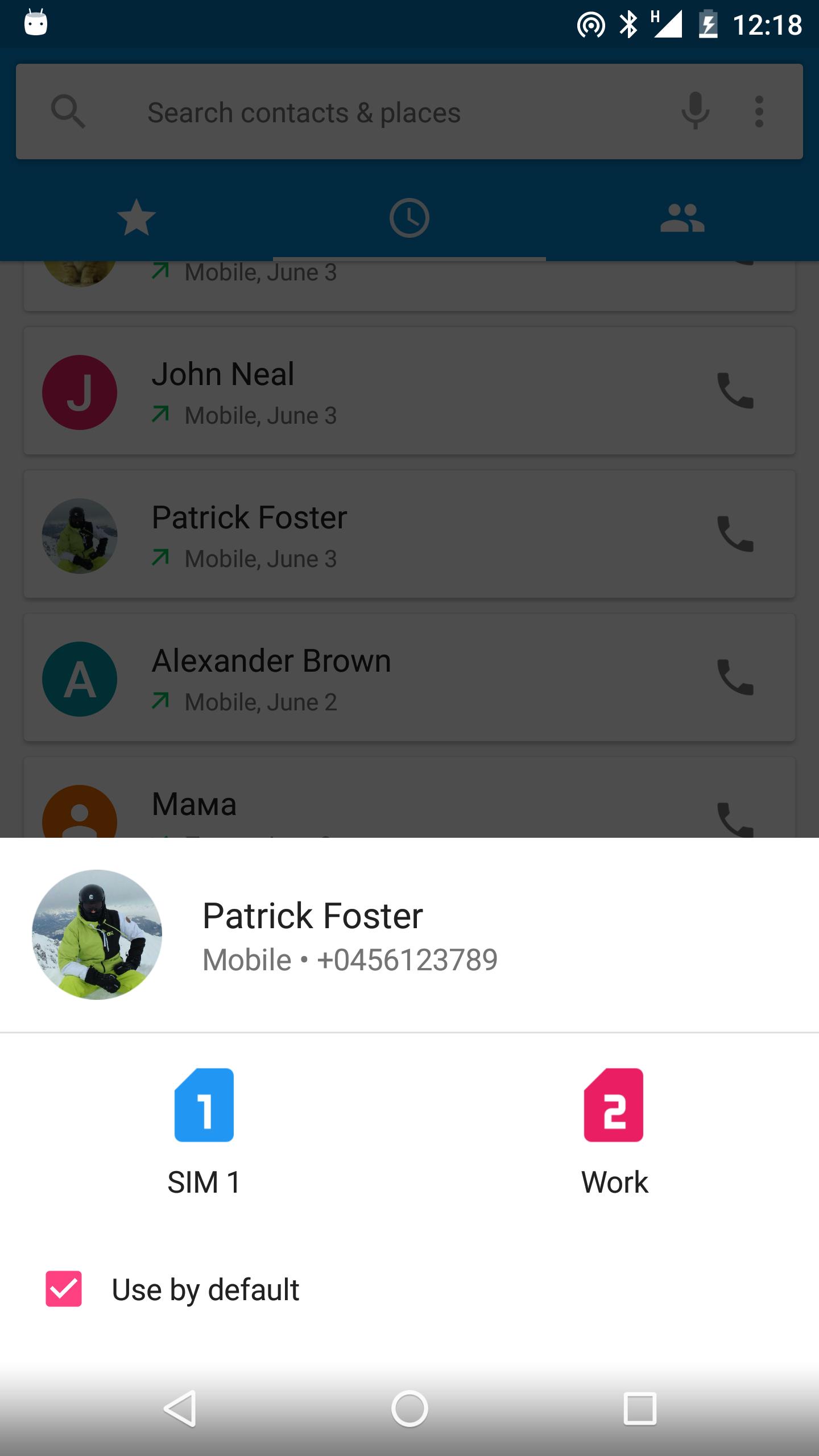819x1456 pixels.
Task: Enable the Use by default checkbox
Action: point(64,1289)
